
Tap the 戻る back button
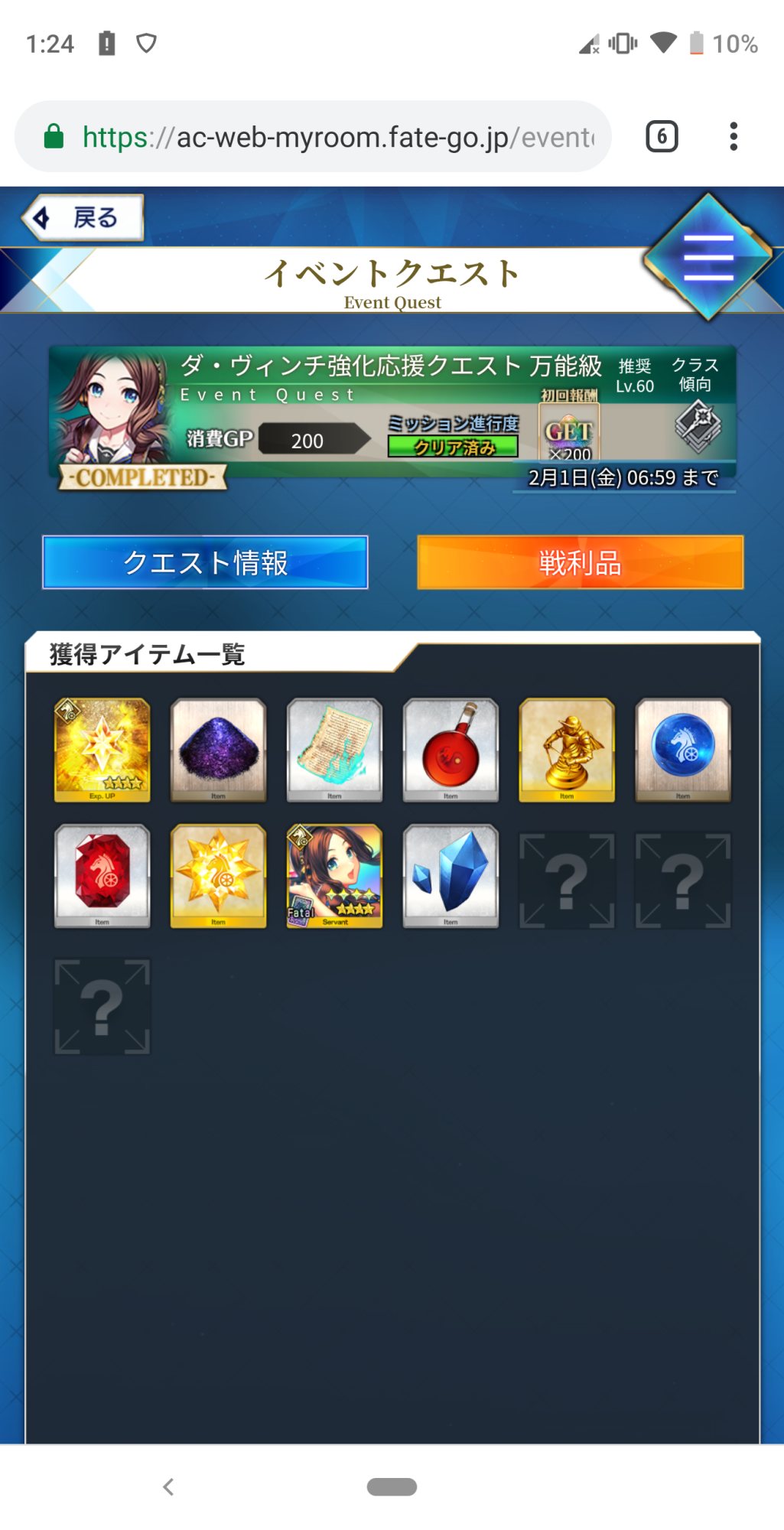point(84,218)
